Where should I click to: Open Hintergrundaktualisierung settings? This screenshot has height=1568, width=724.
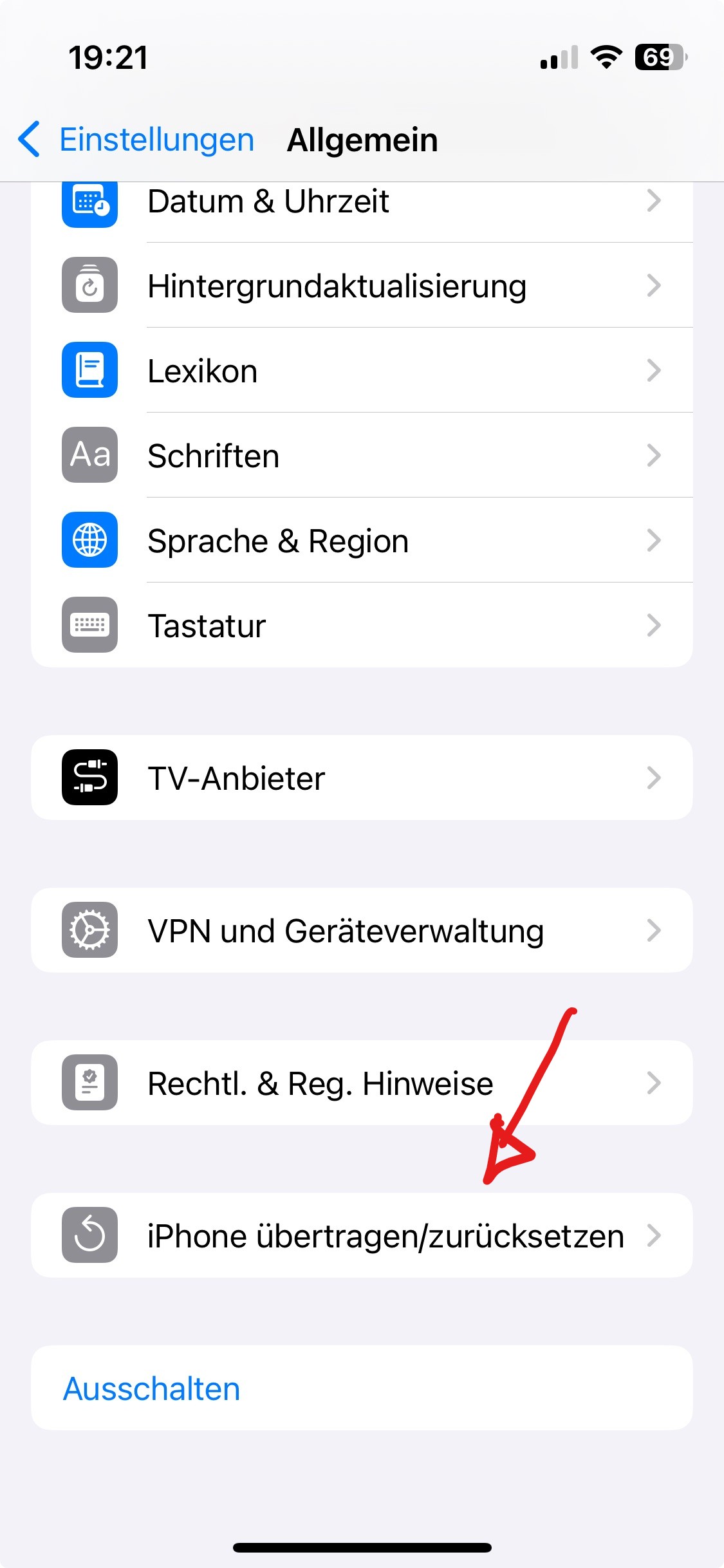pos(360,286)
